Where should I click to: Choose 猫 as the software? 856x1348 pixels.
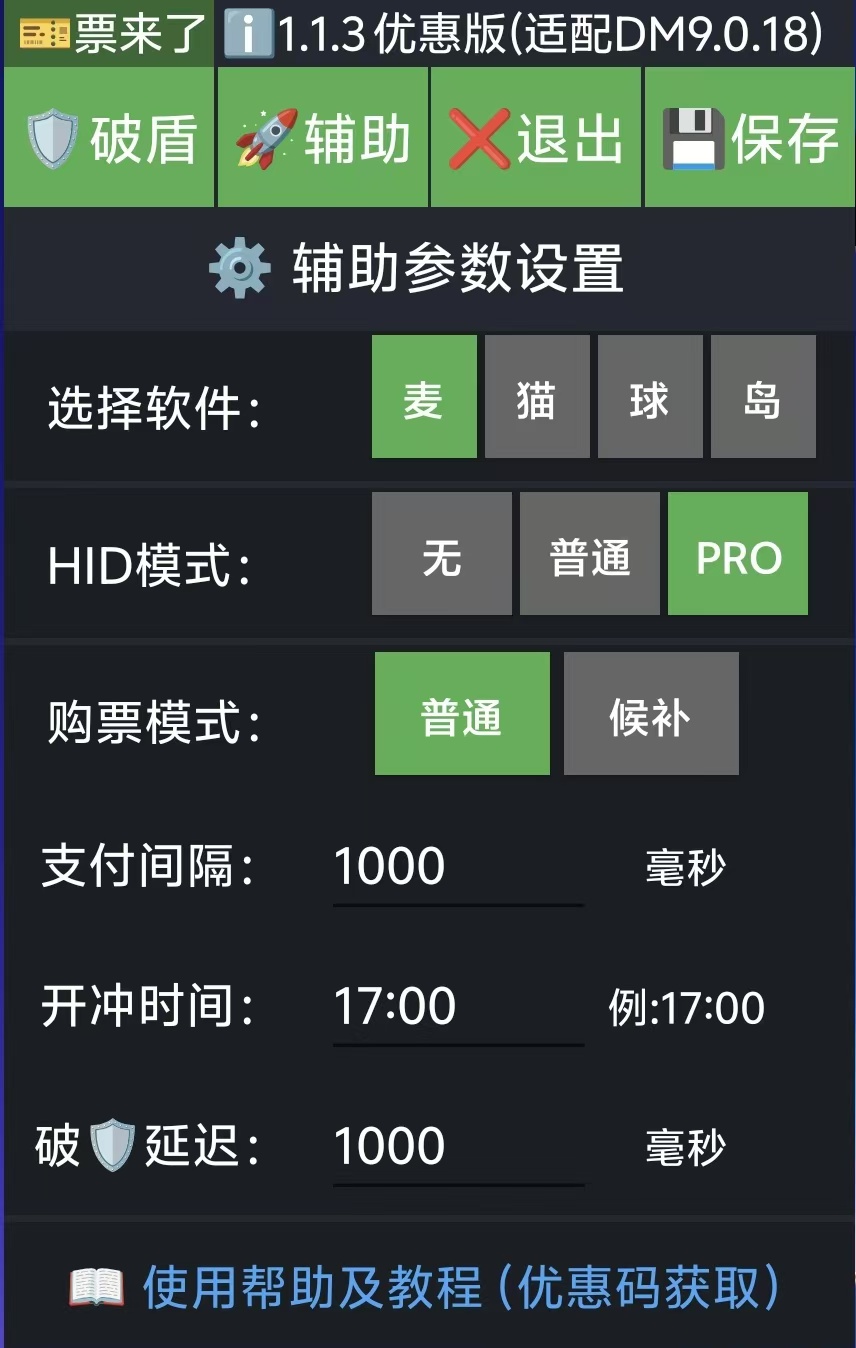click(x=537, y=397)
